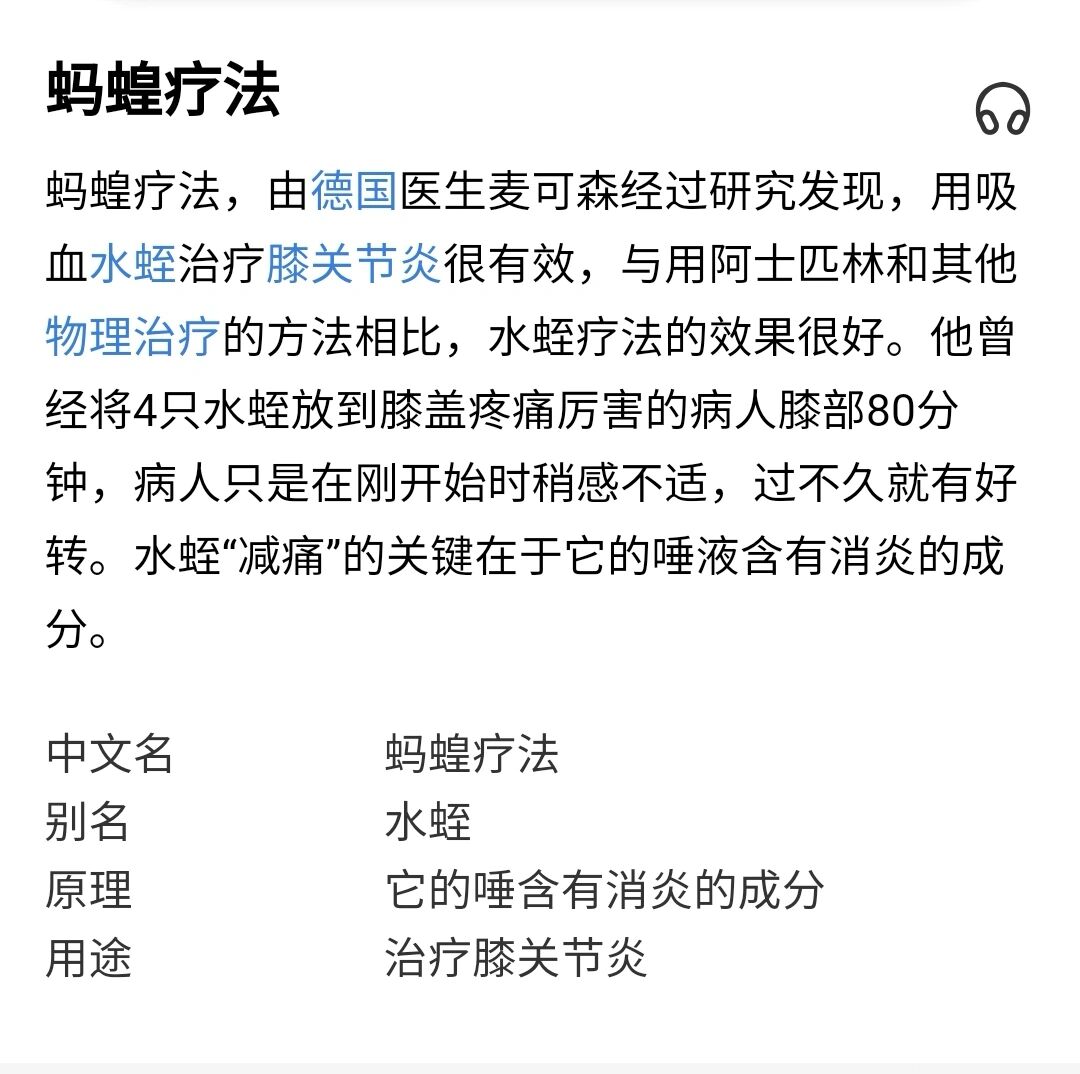Open the 物理治疗 link
Image resolution: width=1080 pixels, height=1074 pixels.
(132, 336)
